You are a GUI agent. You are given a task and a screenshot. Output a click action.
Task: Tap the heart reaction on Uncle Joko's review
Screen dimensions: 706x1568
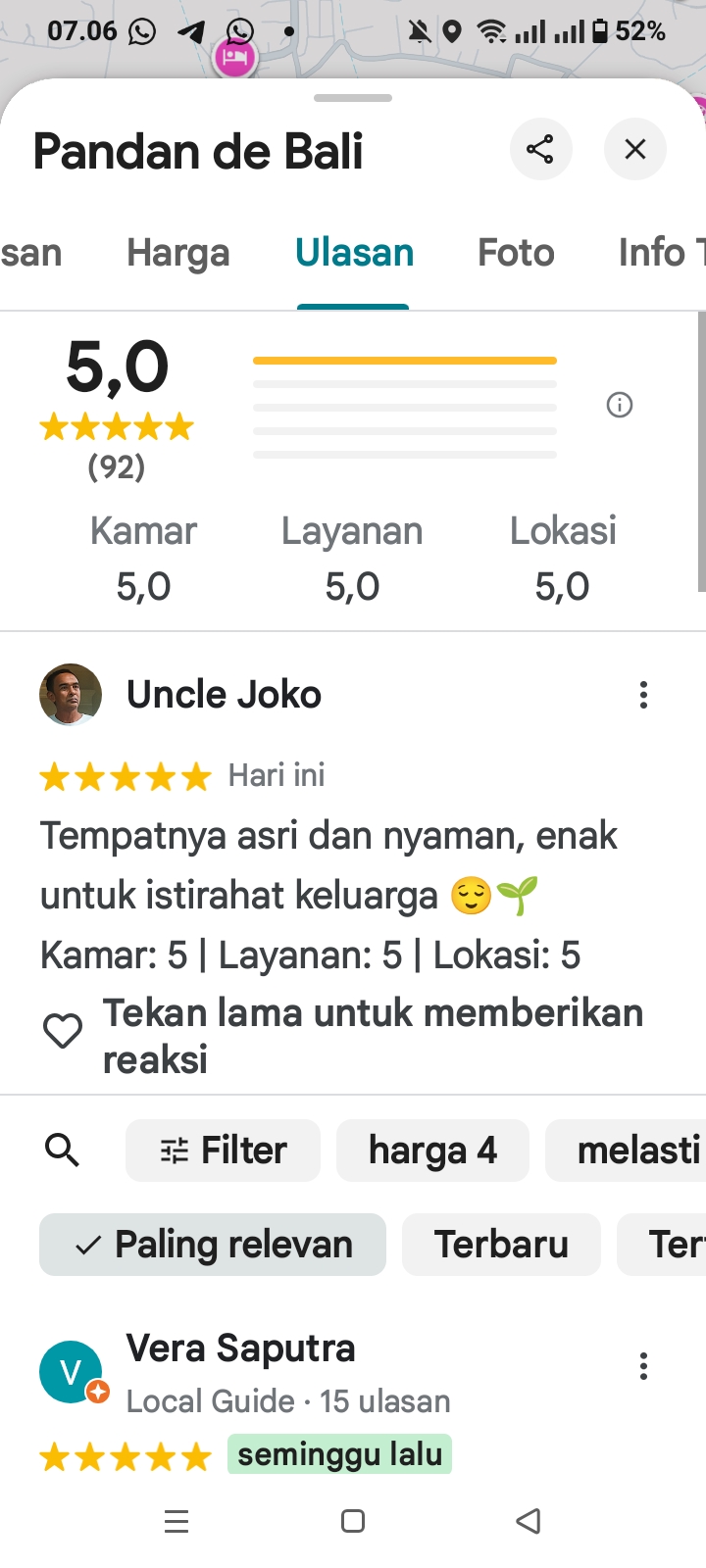tap(63, 1031)
